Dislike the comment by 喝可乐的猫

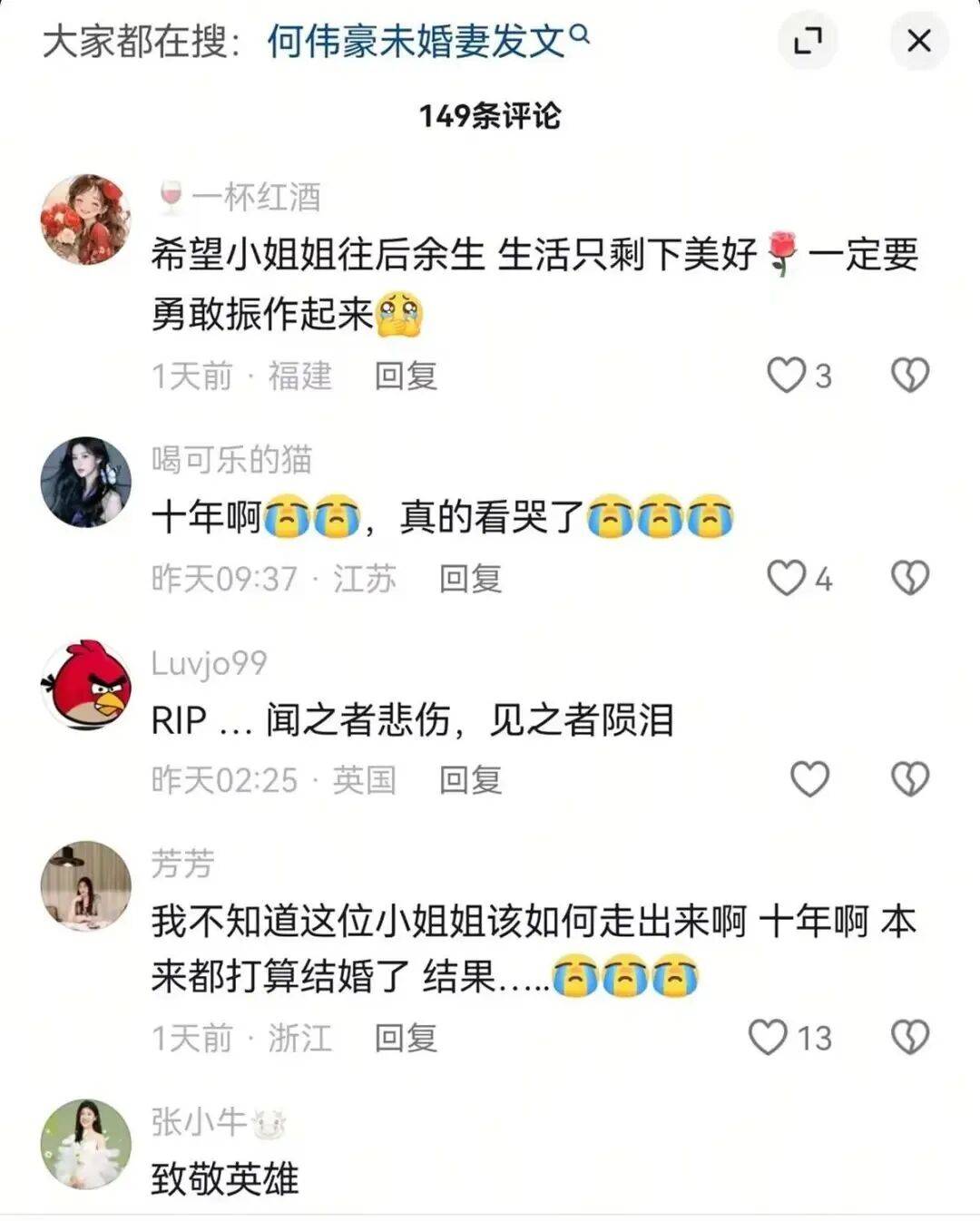[x=909, y=578]
